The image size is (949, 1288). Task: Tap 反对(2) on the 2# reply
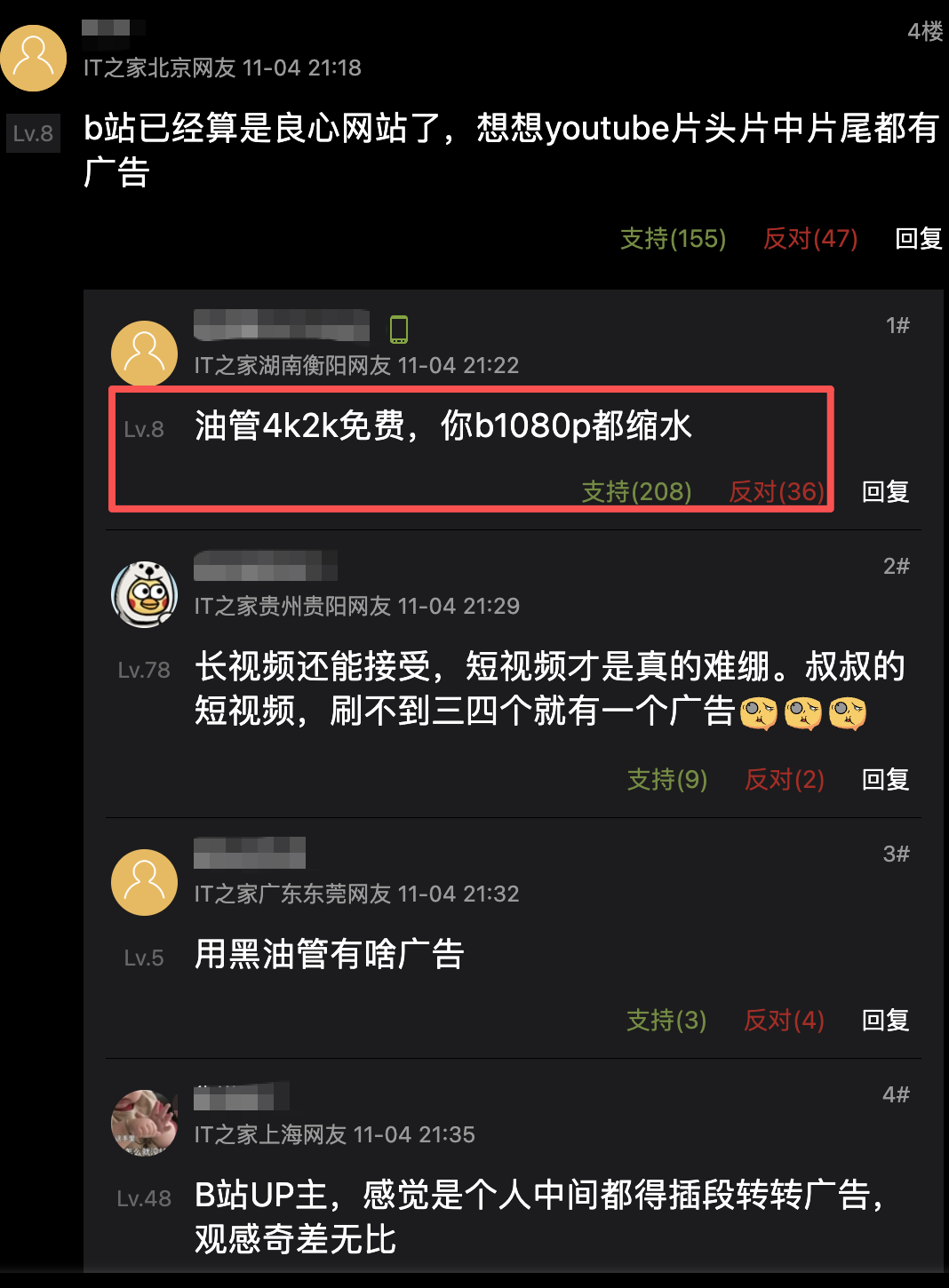(x=784, y=779)
